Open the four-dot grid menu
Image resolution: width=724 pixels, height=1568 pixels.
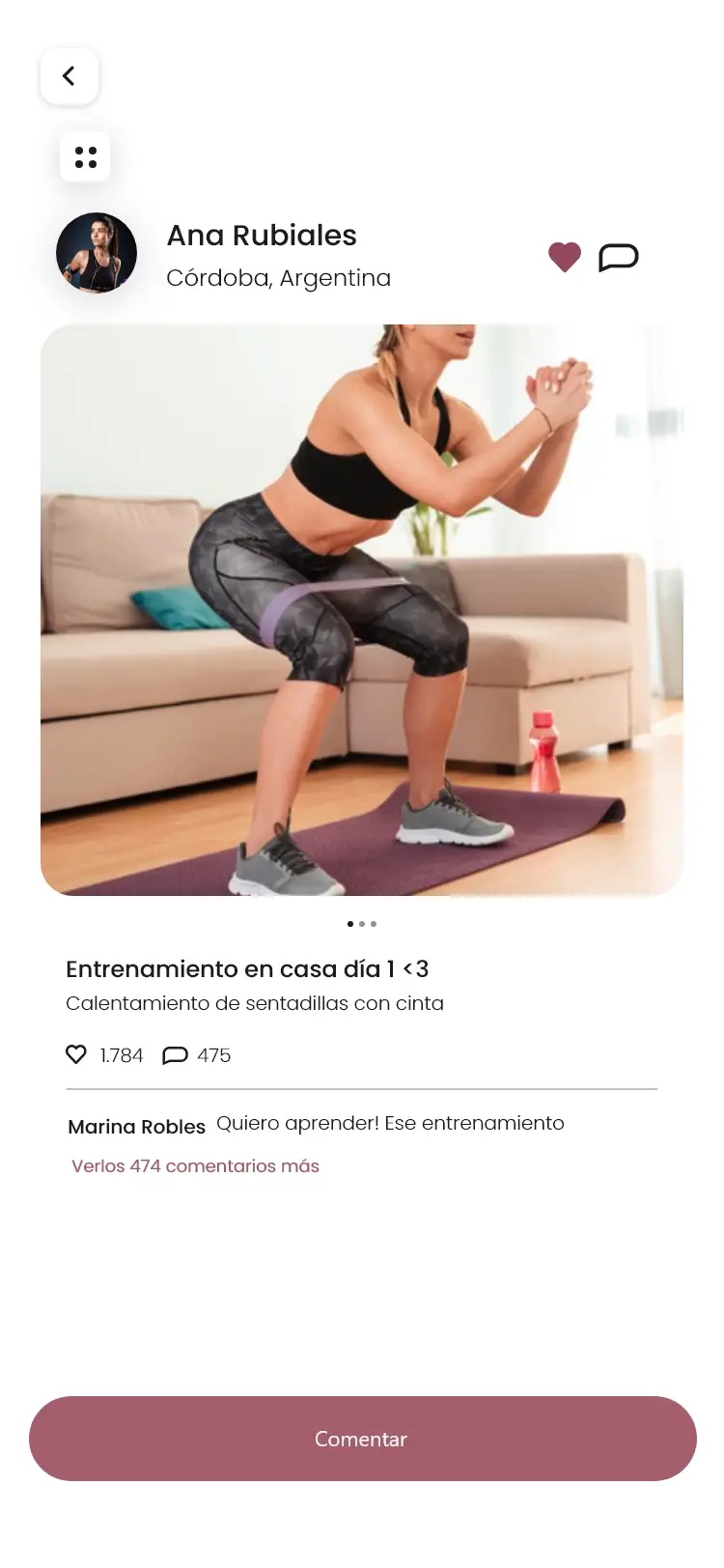85,156
